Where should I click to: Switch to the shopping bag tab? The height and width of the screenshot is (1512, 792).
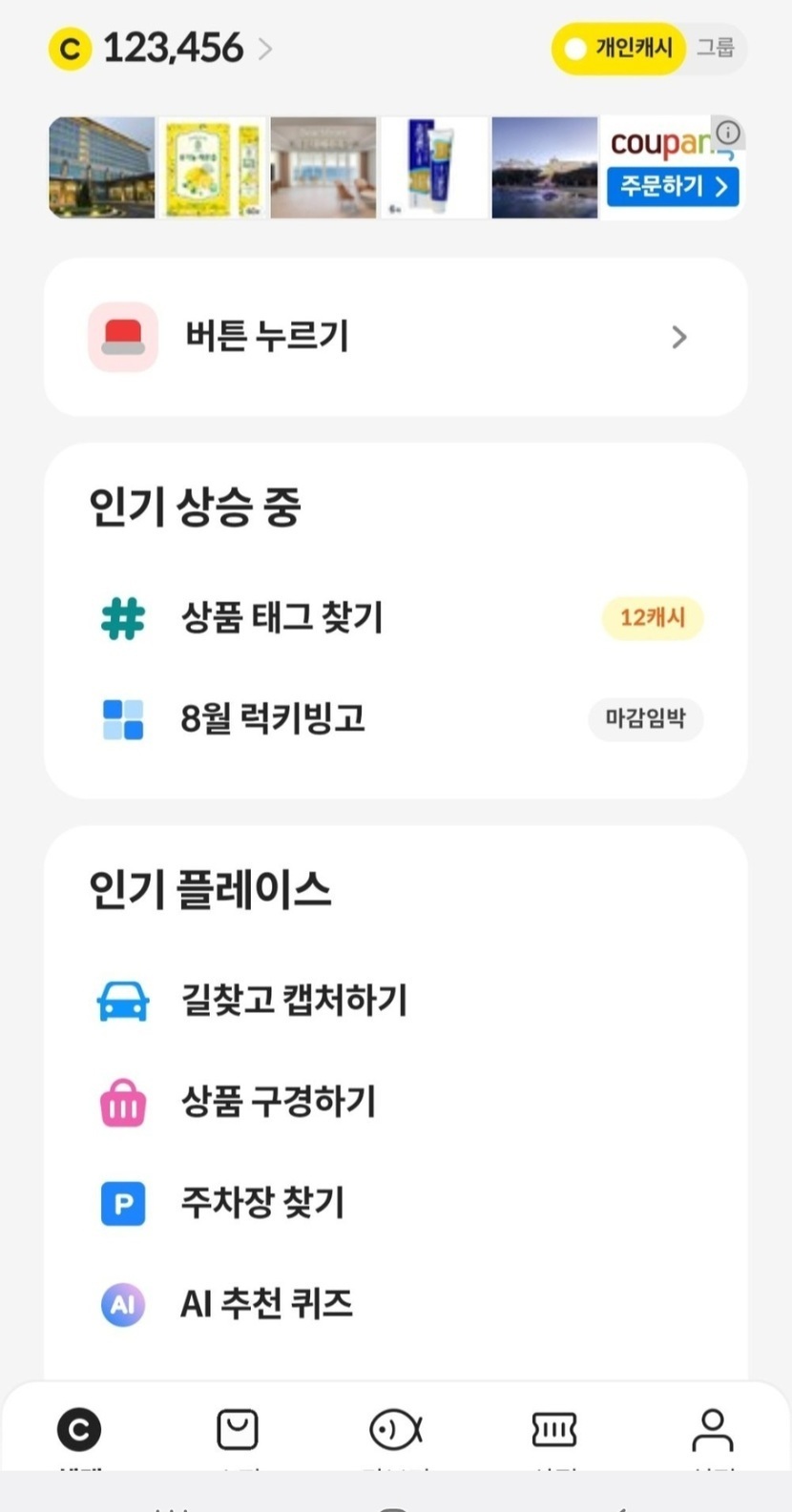click(x=238, y=1430)
